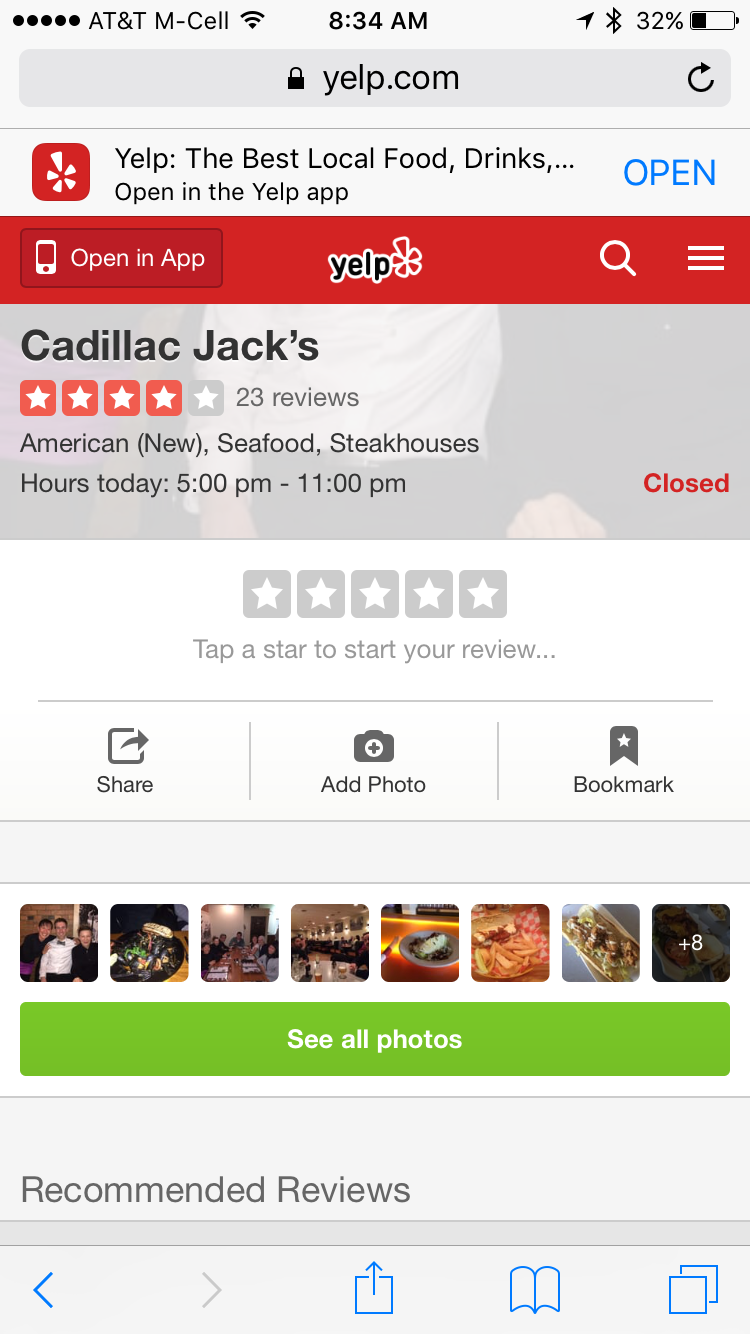View the +8 more photos thumbnail
The width and height of the screenshot is (750, 1334).
click(691, 943)
